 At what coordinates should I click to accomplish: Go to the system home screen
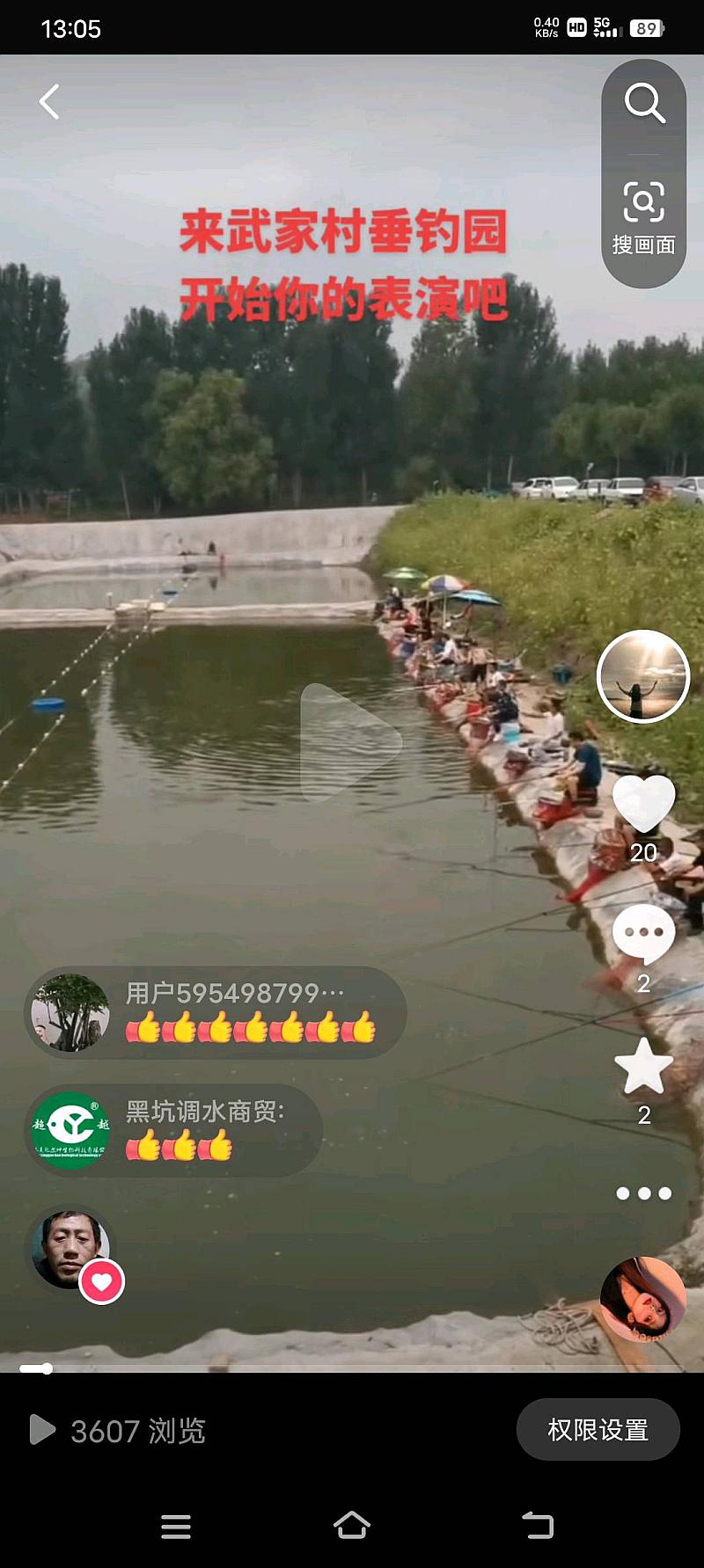point(352,1526)
